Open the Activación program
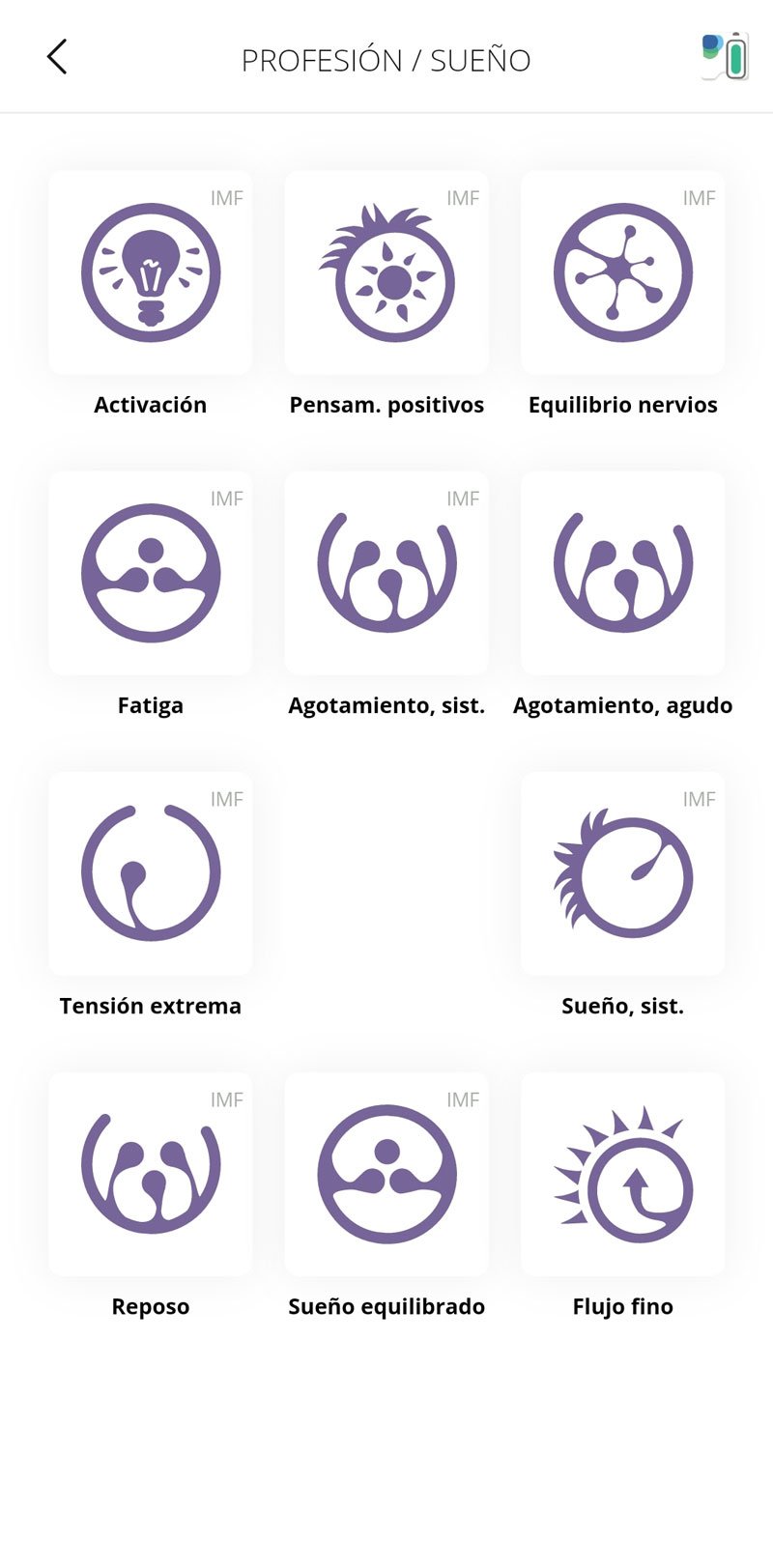This screenshot has width=773, height=1568. click(x=151, y=273)
